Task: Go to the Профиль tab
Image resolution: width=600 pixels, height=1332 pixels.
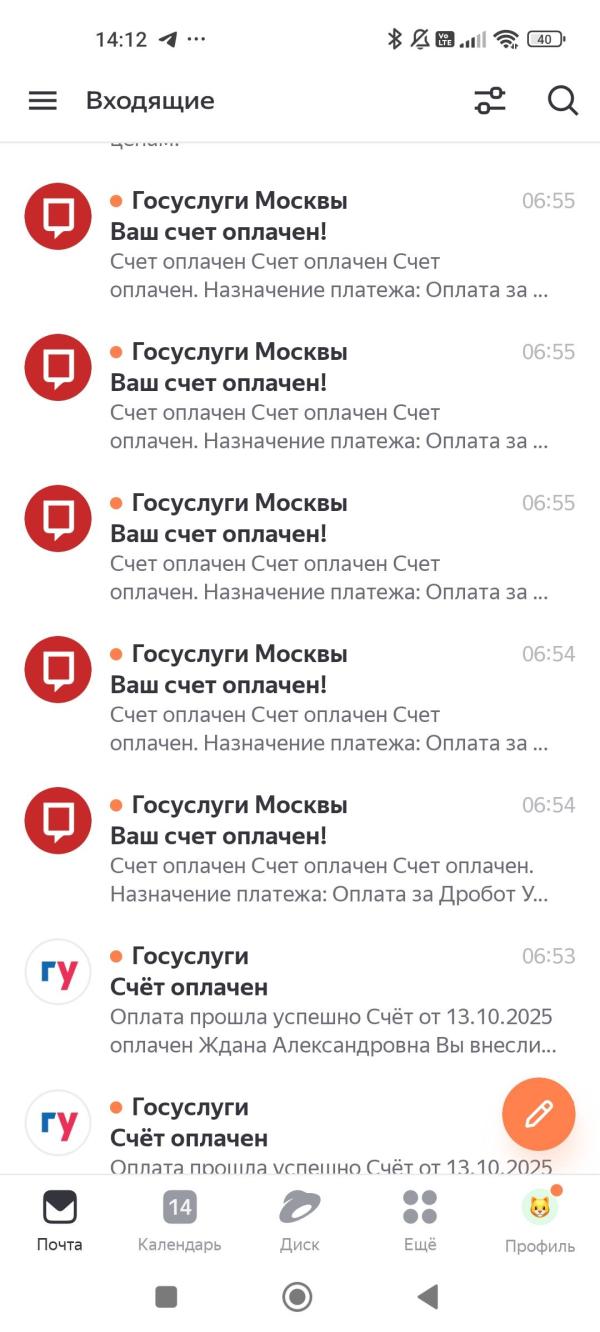Action: point(540,1221)
